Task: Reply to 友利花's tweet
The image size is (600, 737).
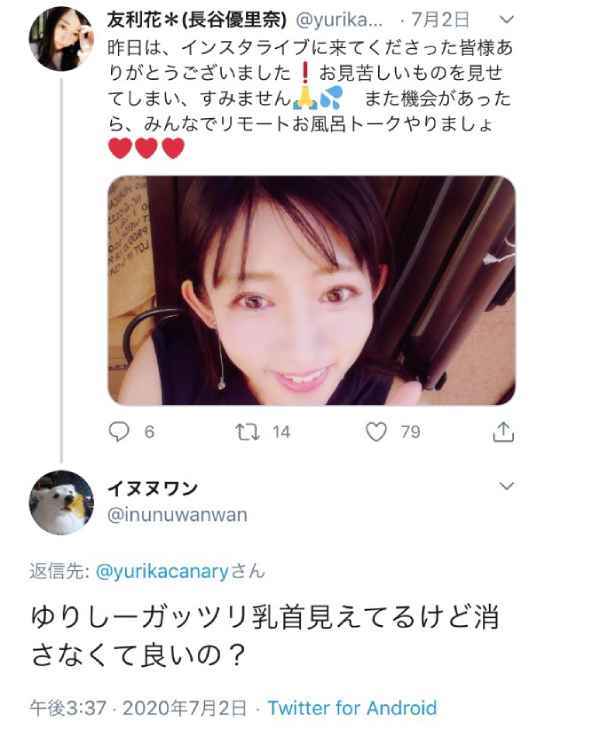Action: tap(120, 432)
